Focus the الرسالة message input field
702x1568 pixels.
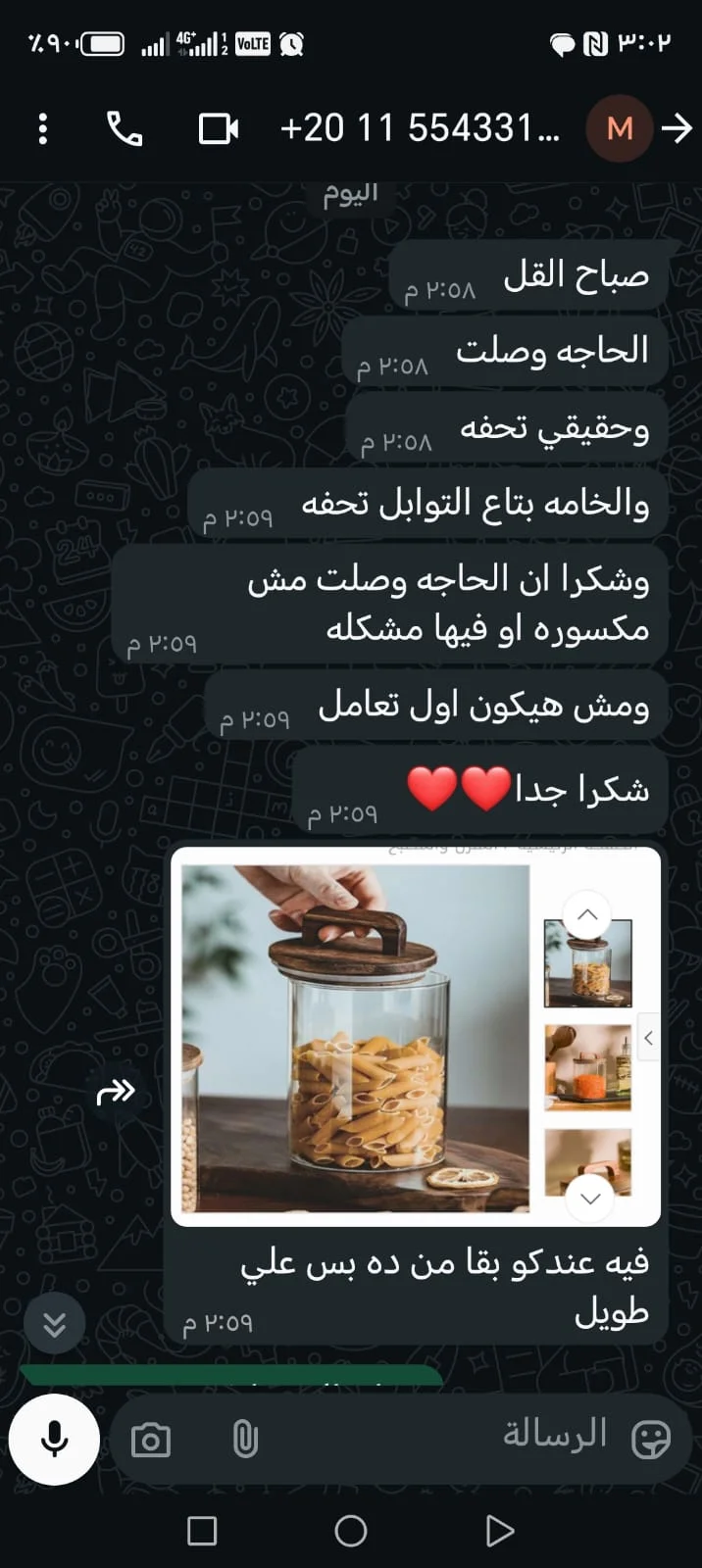[x=441, y=1436]
